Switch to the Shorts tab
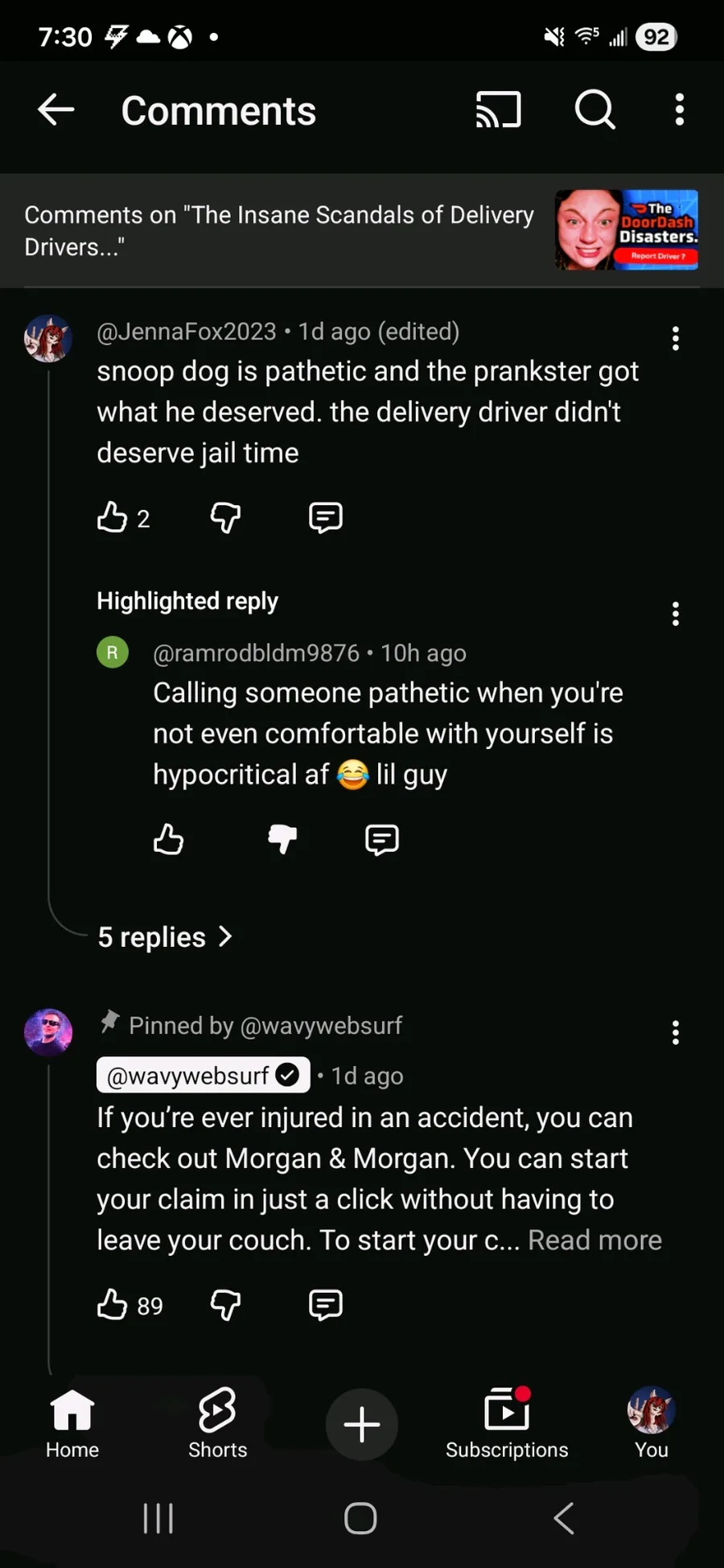This screenshot has width=724, height=1568. (217, 1423)
